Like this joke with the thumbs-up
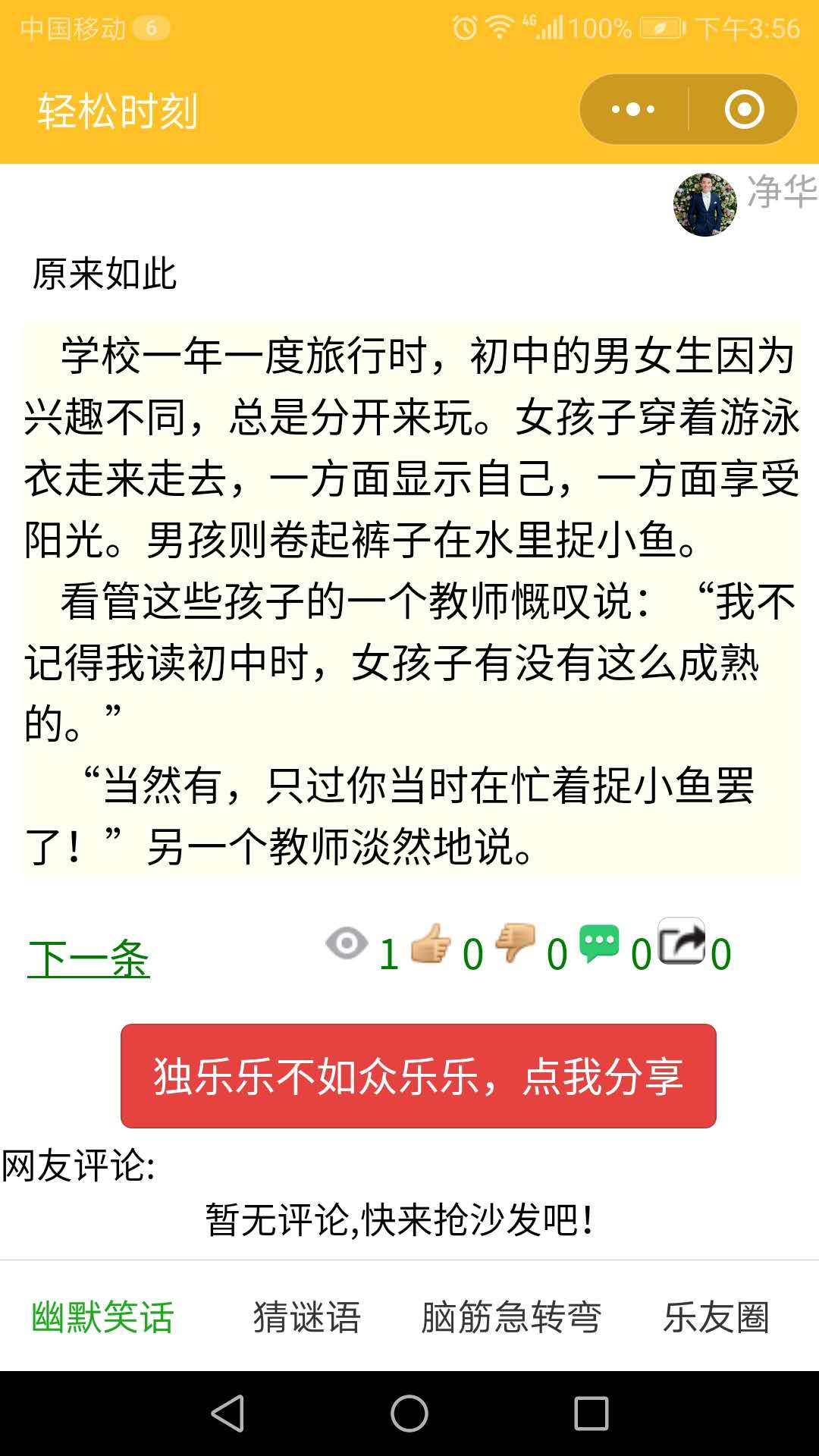The height and width of the screenshot is (1456, 819). (431, 945)
